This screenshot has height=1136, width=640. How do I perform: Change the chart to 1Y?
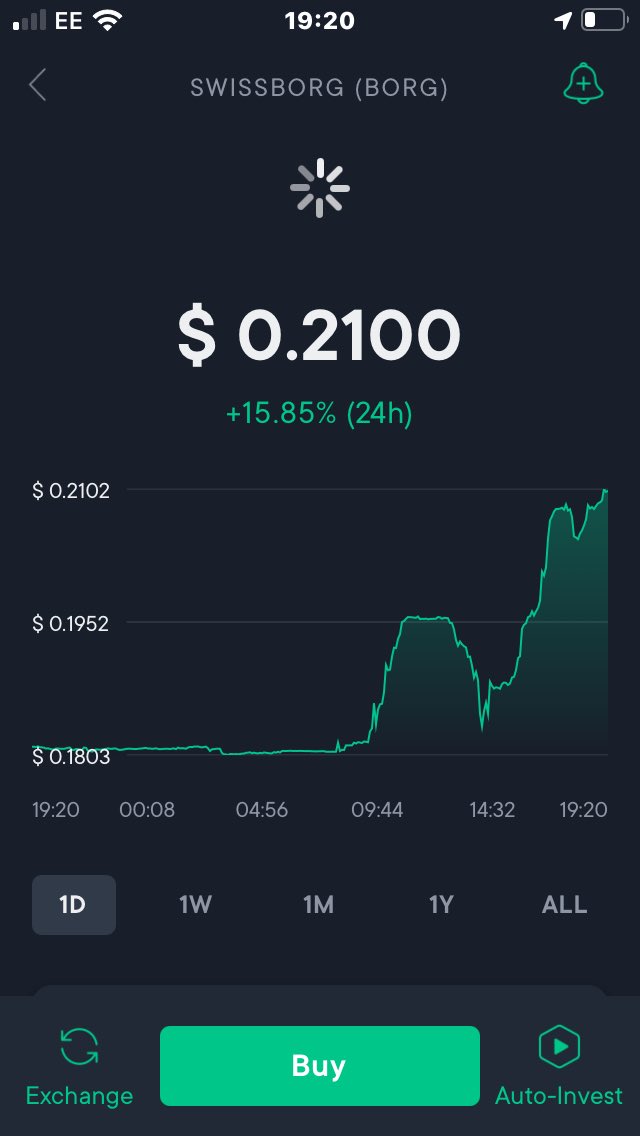(x=441, y=905)
